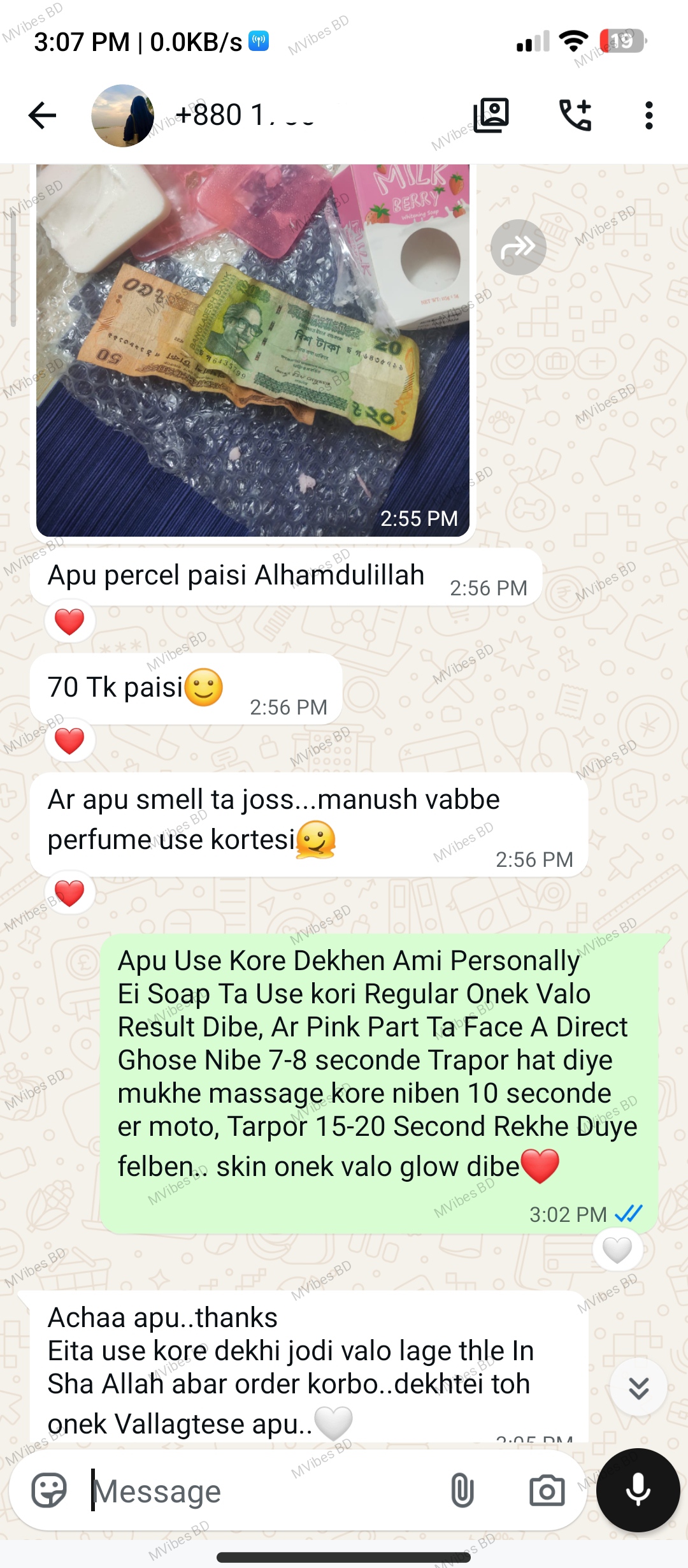Open the three-dot overflow menu
688x1568 pixels.
649,115
